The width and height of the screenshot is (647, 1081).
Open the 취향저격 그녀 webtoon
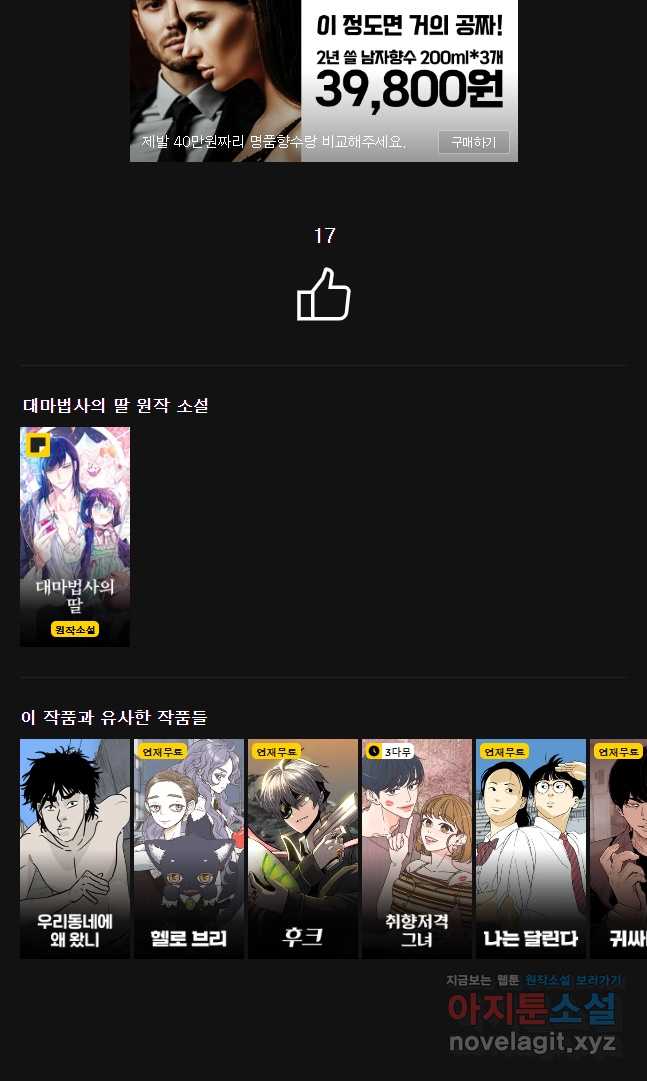(417, 848)
